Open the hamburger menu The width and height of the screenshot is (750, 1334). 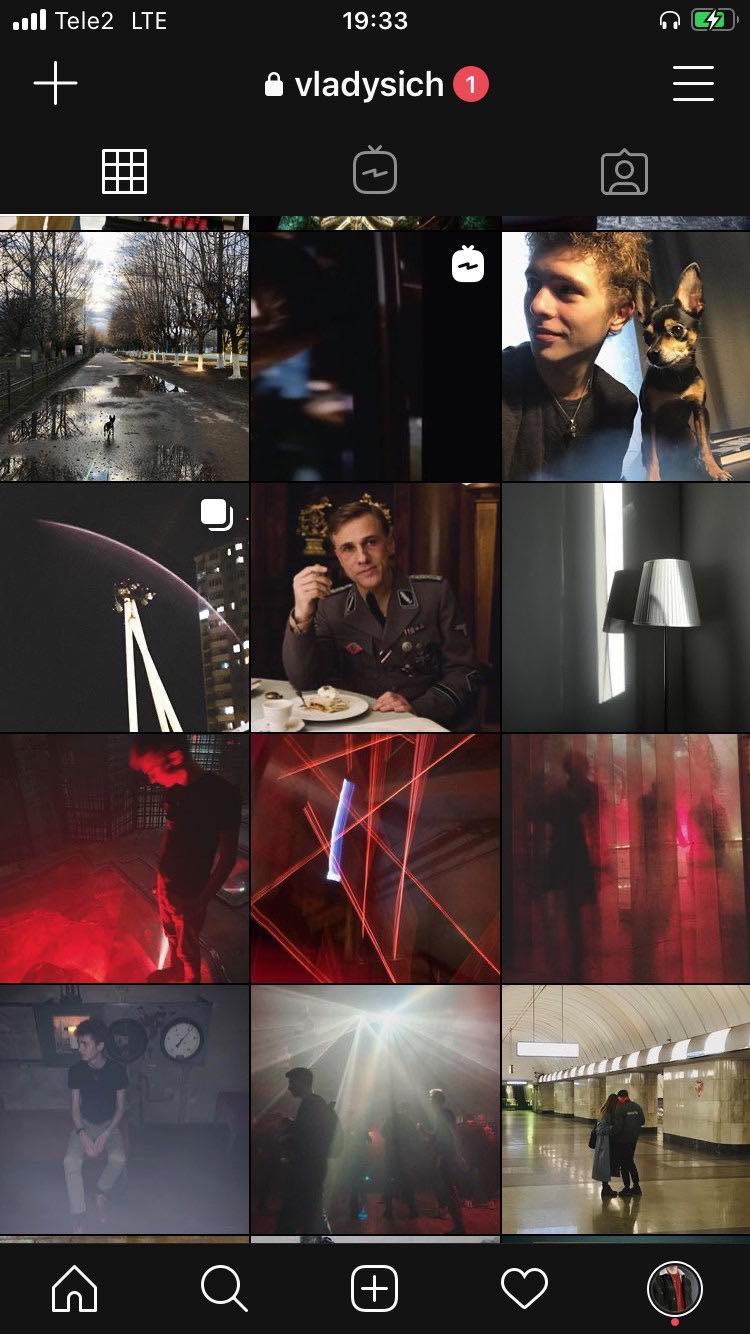[693, 84]
